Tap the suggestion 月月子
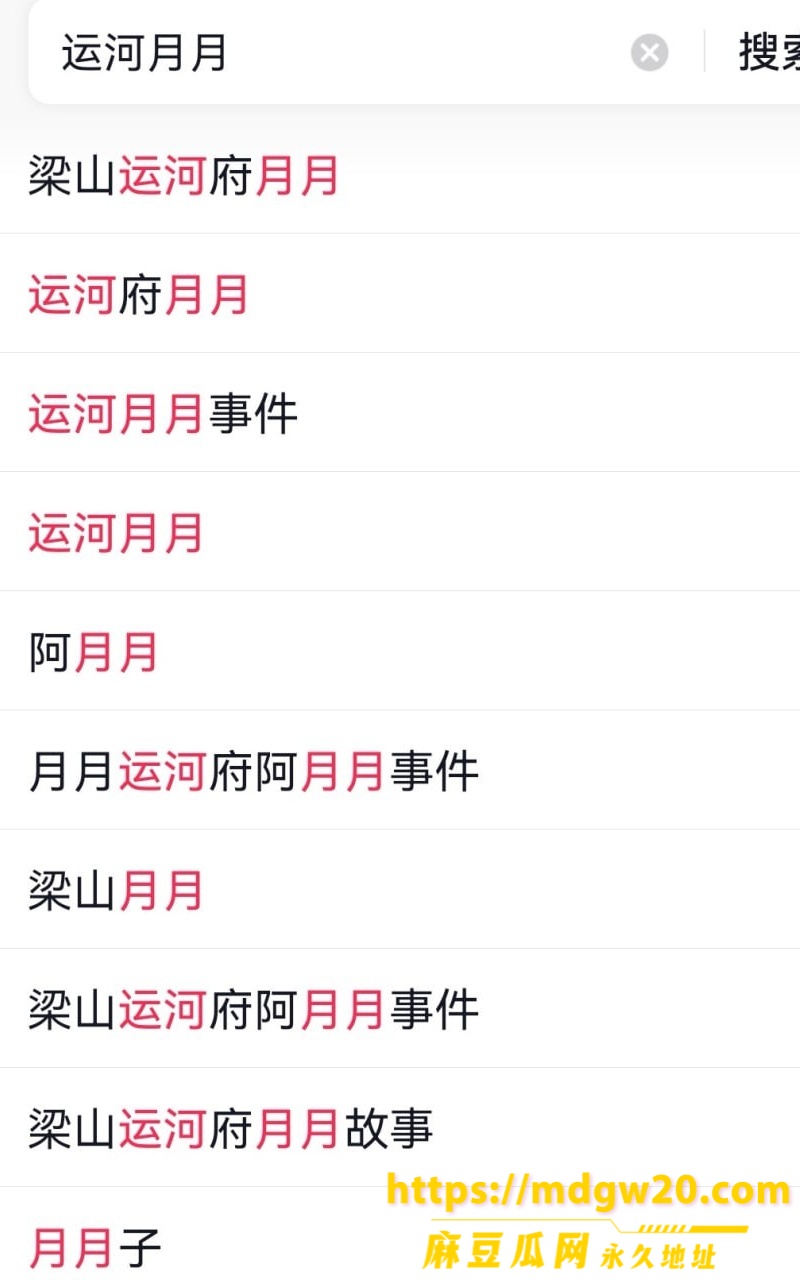 pyautogui.click(x=400, y=1234)
